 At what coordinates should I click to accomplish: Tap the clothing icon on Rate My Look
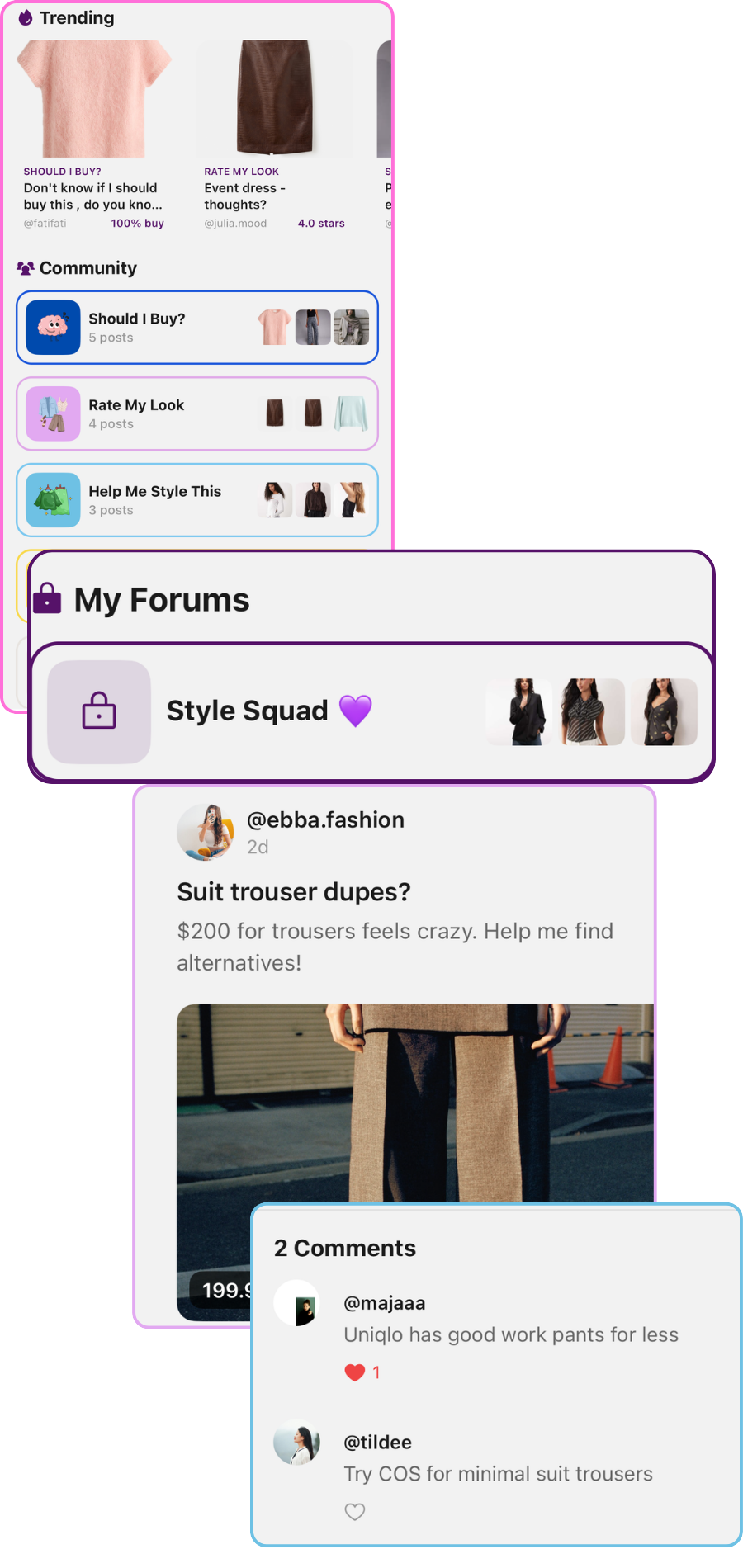coord(52,413)
